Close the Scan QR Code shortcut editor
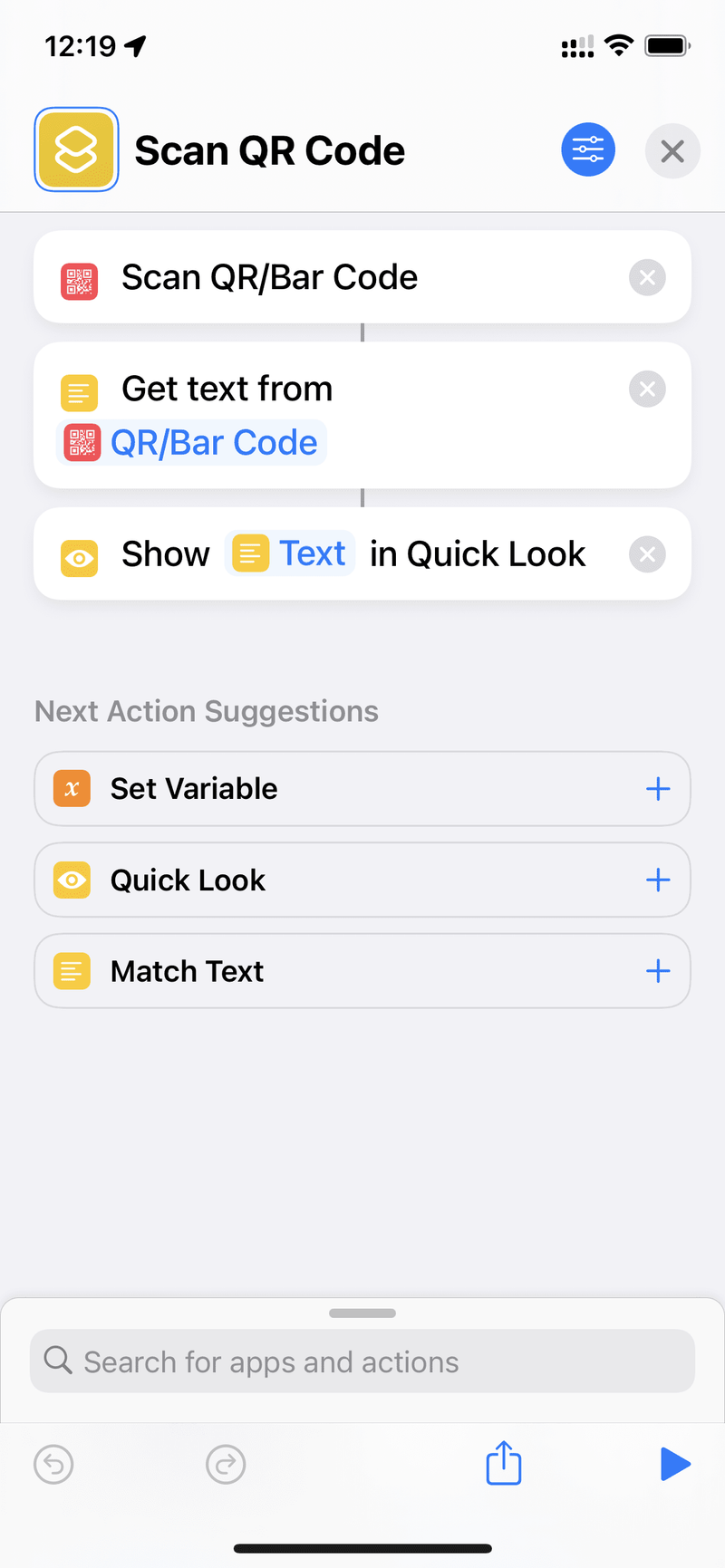This screenshot has height=1568, width=725. click(x=672, y=151)
